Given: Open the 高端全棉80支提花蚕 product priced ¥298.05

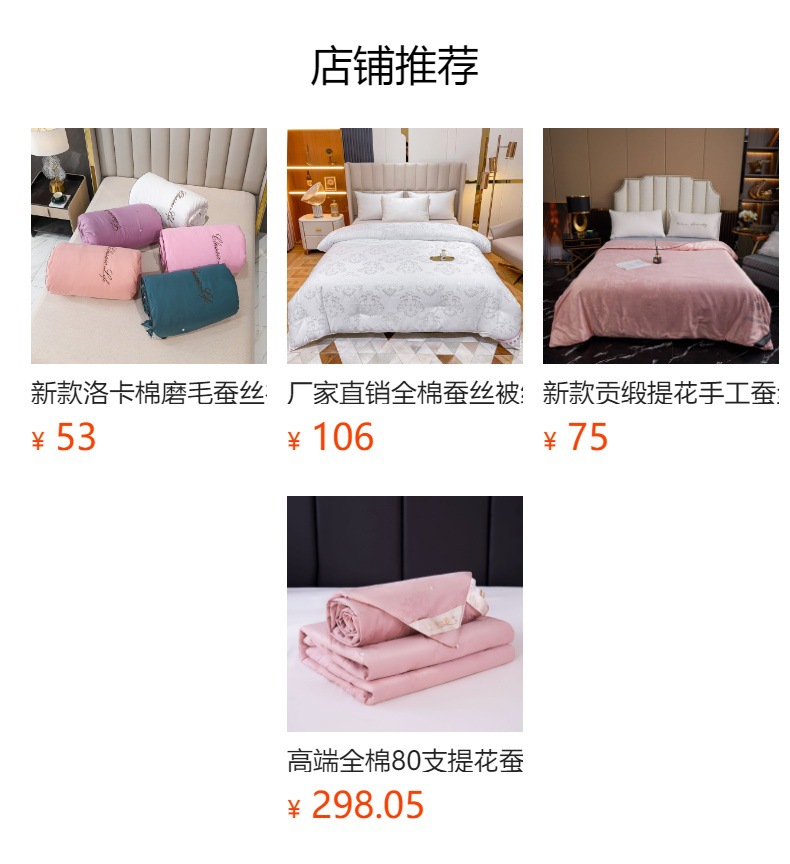Looking at the screenshot, I should tap(404, 614).
